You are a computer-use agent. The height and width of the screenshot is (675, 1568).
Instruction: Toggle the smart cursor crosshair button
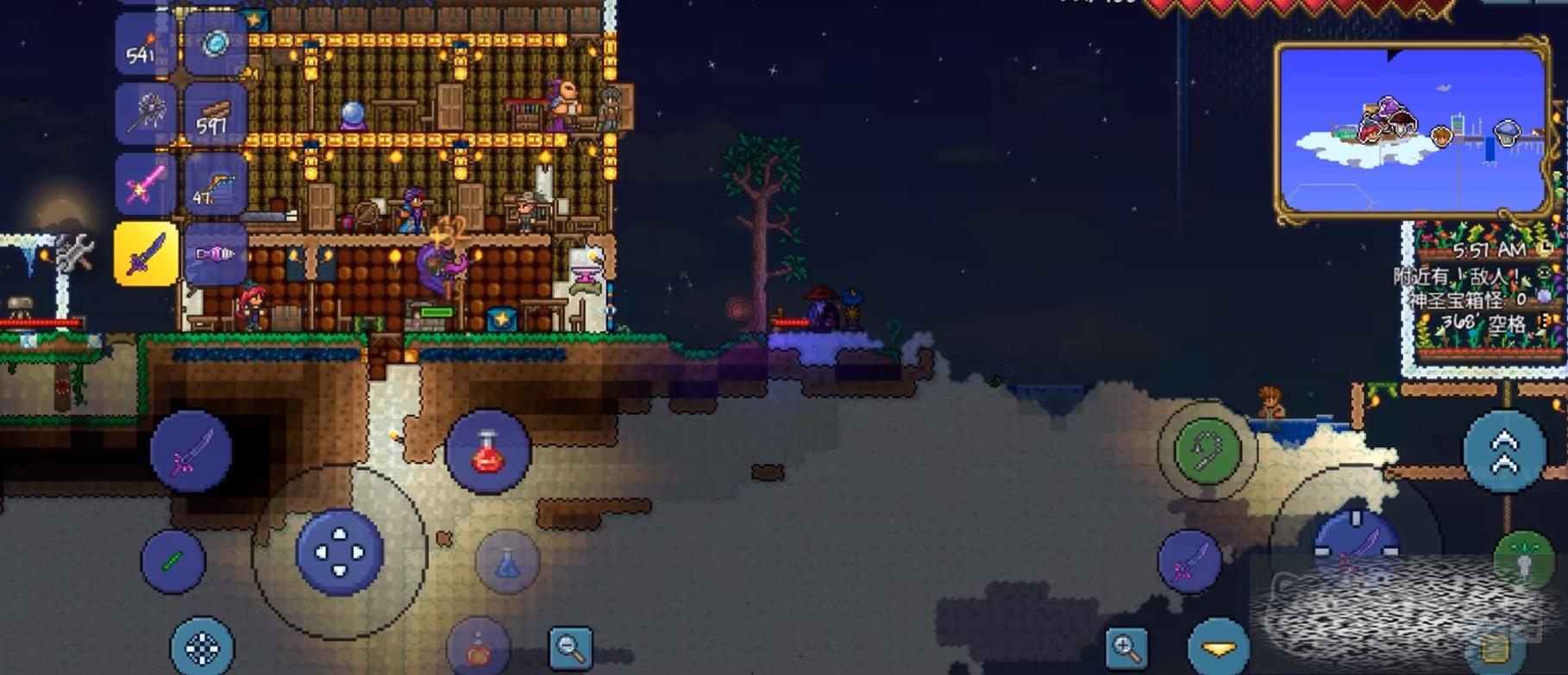tap(202, 647)
